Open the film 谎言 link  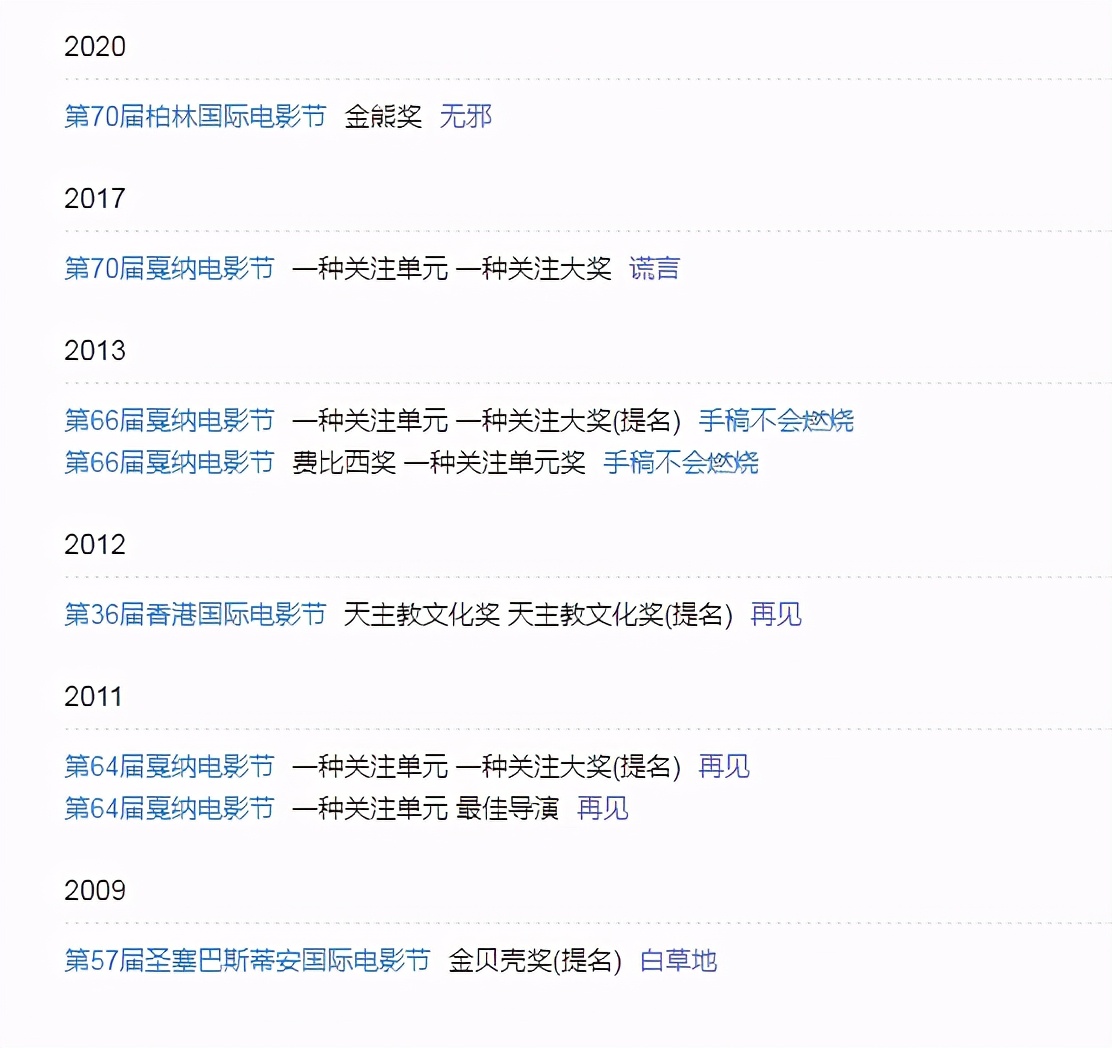pos(655,269)
